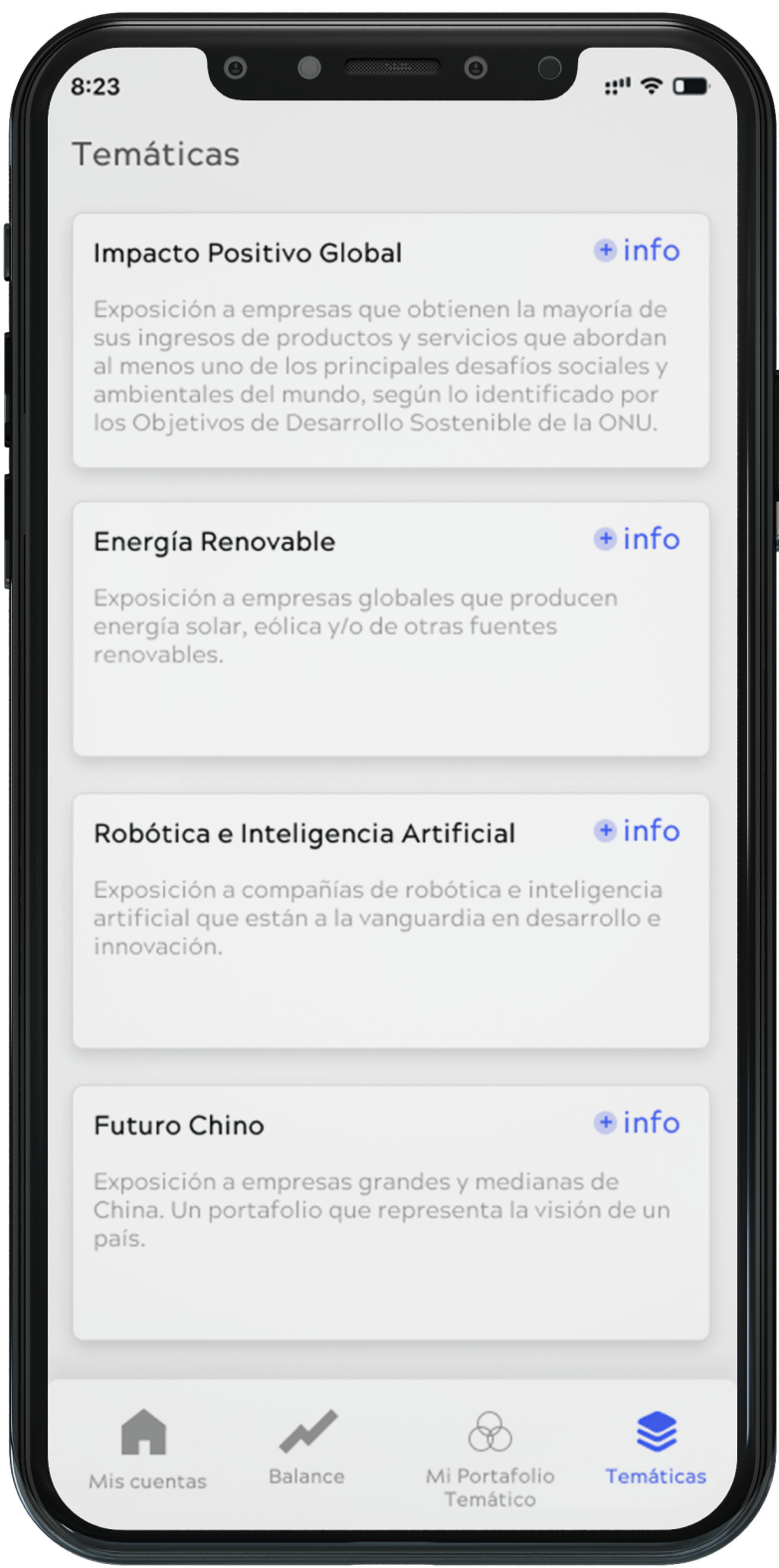This screenshot has height=1568, width=779.
Task: Select the Energía Renovable card
Action: click(388, 624)
